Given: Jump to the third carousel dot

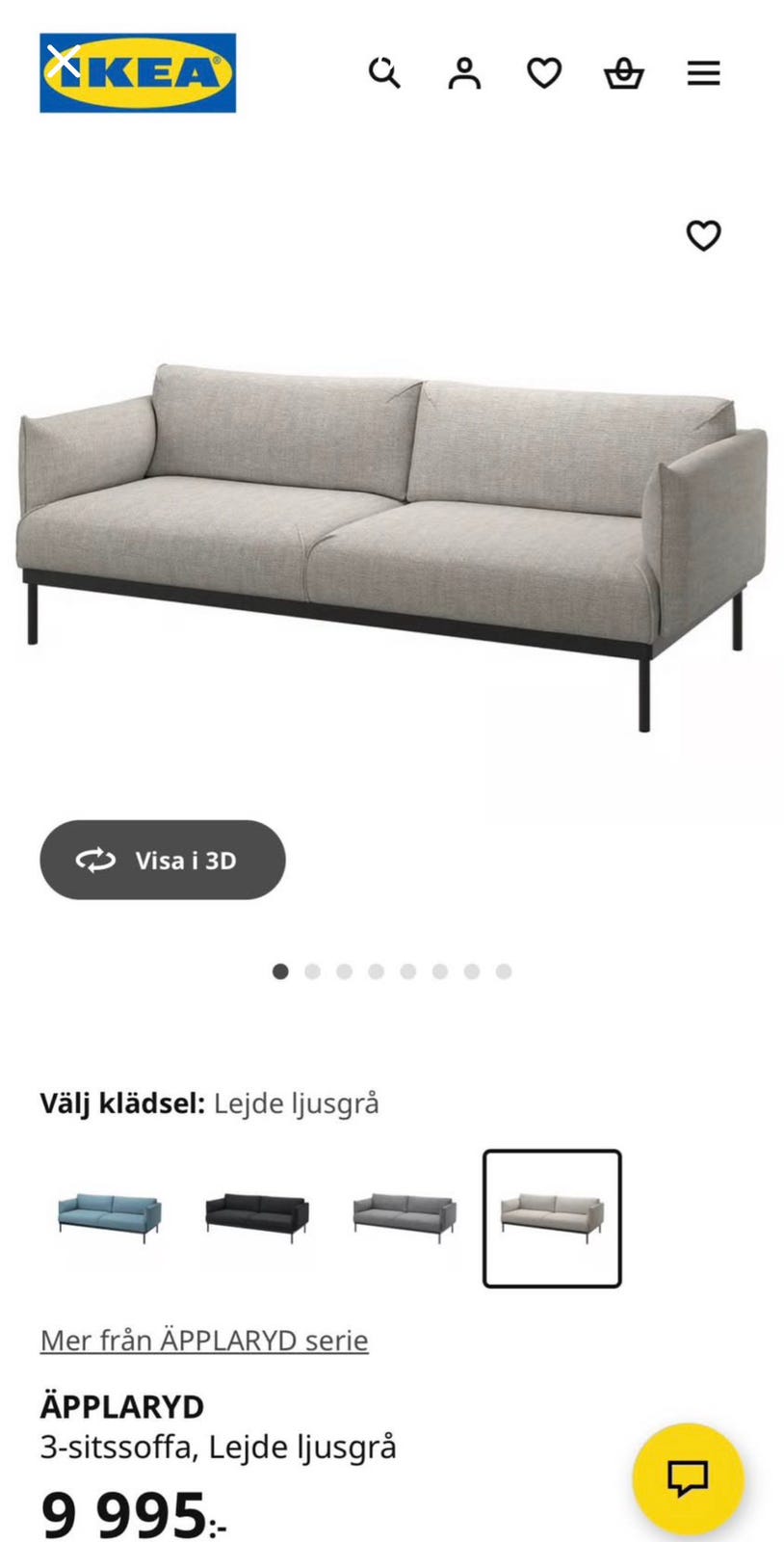Looking at the screenshot, I should pyautogui.click(x=344, y=971).
